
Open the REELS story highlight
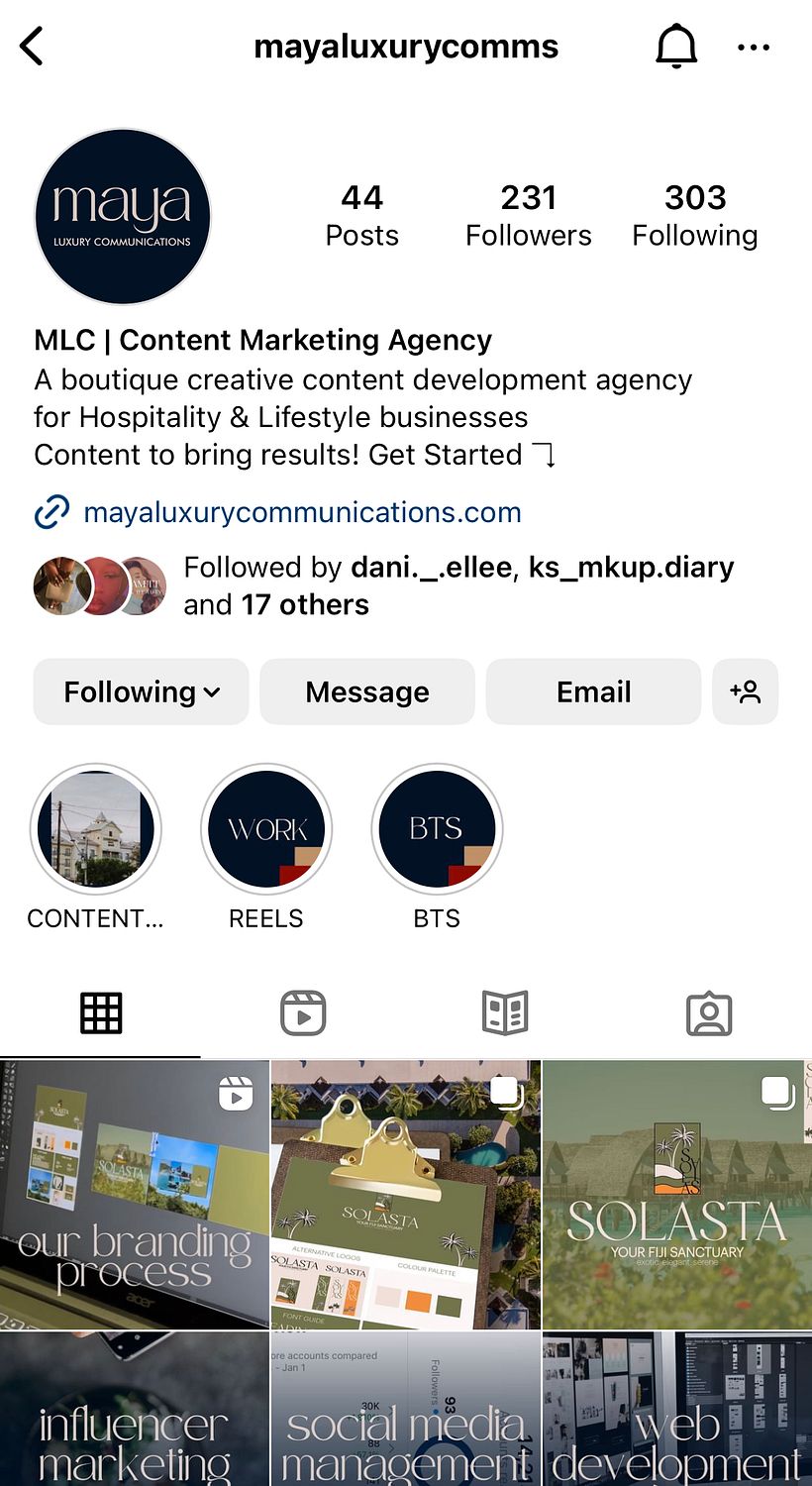tap(266, 829)
